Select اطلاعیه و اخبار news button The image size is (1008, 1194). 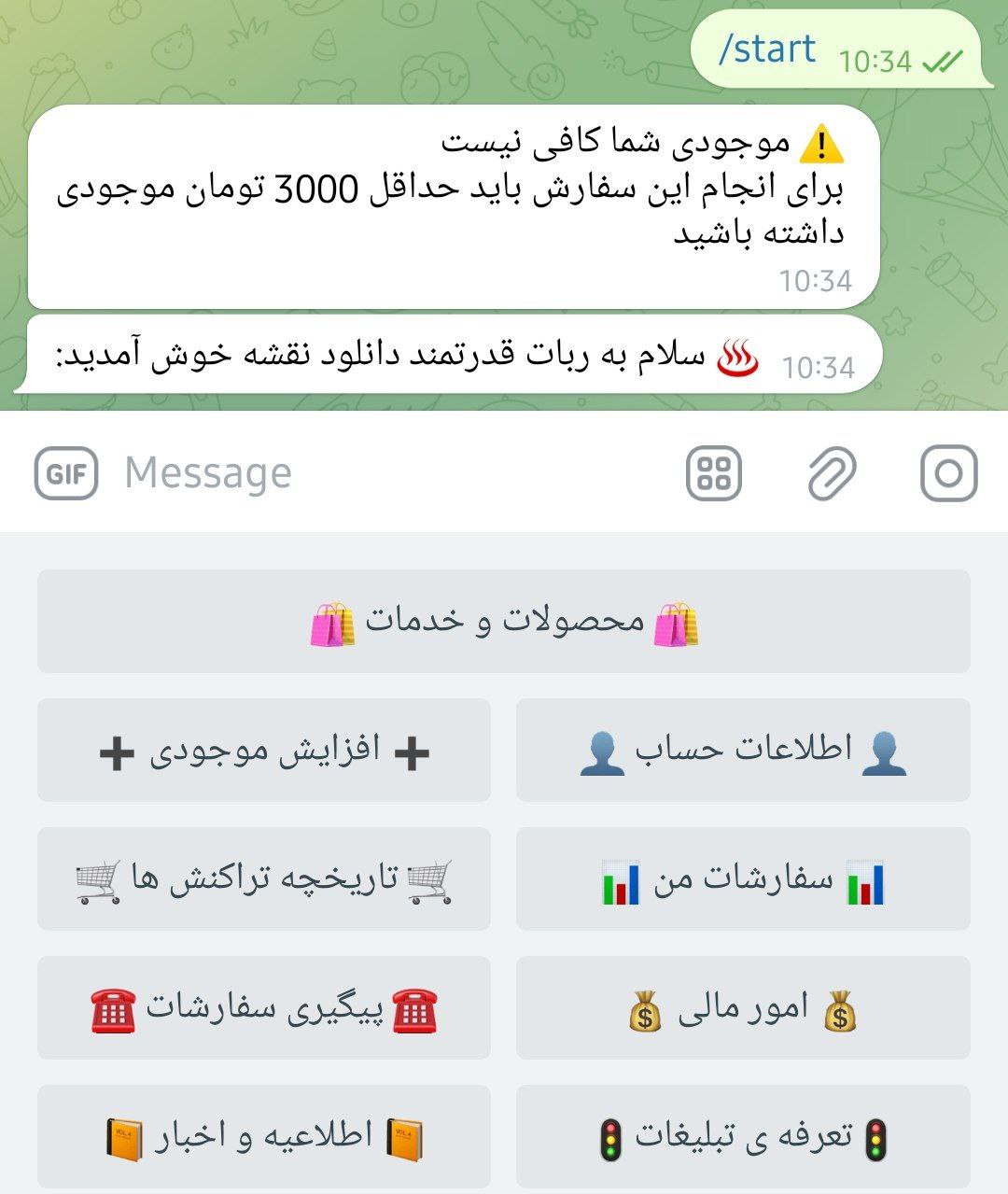point(264,1137)
